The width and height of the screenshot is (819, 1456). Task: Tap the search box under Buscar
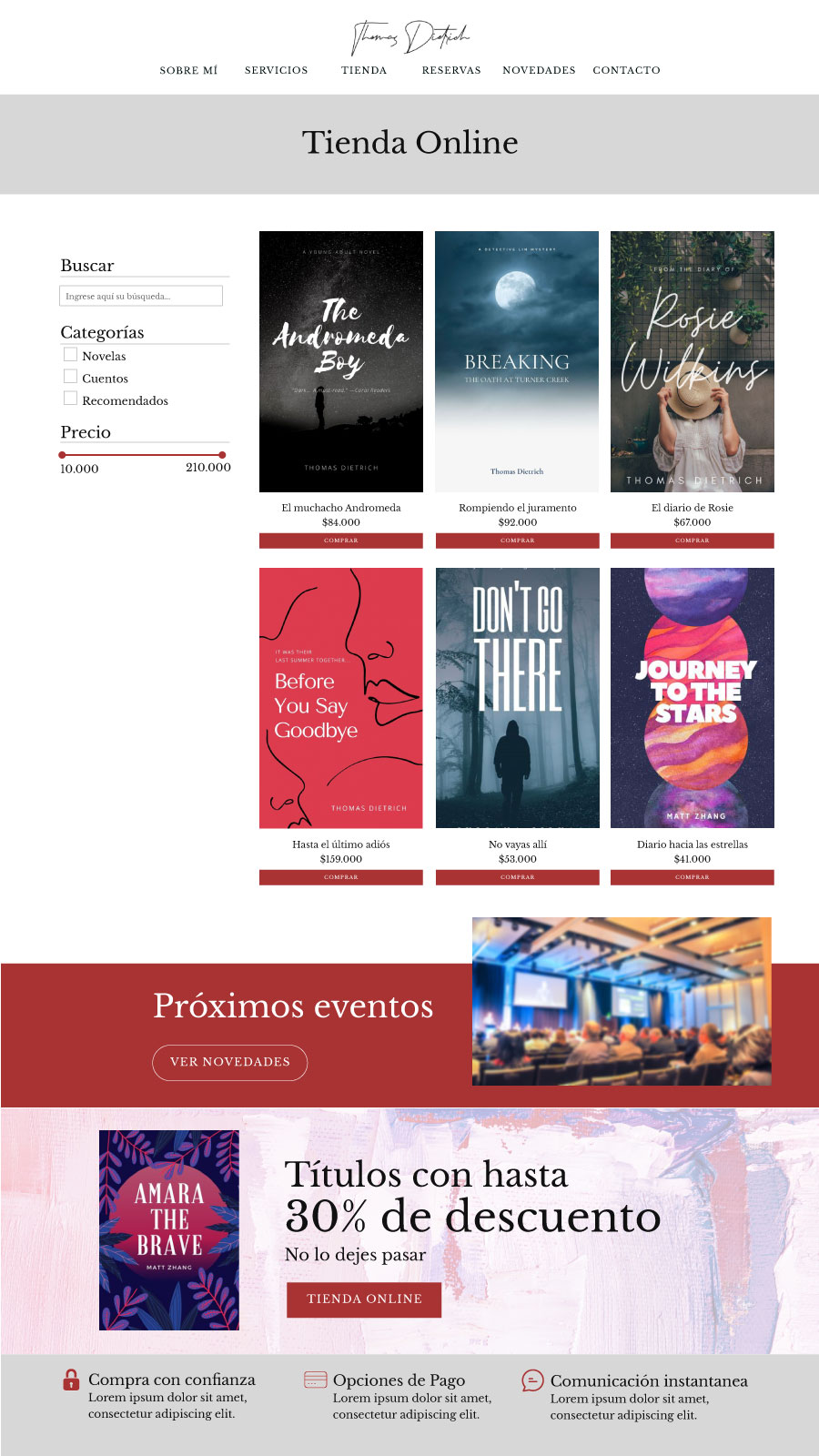point(141,296)
